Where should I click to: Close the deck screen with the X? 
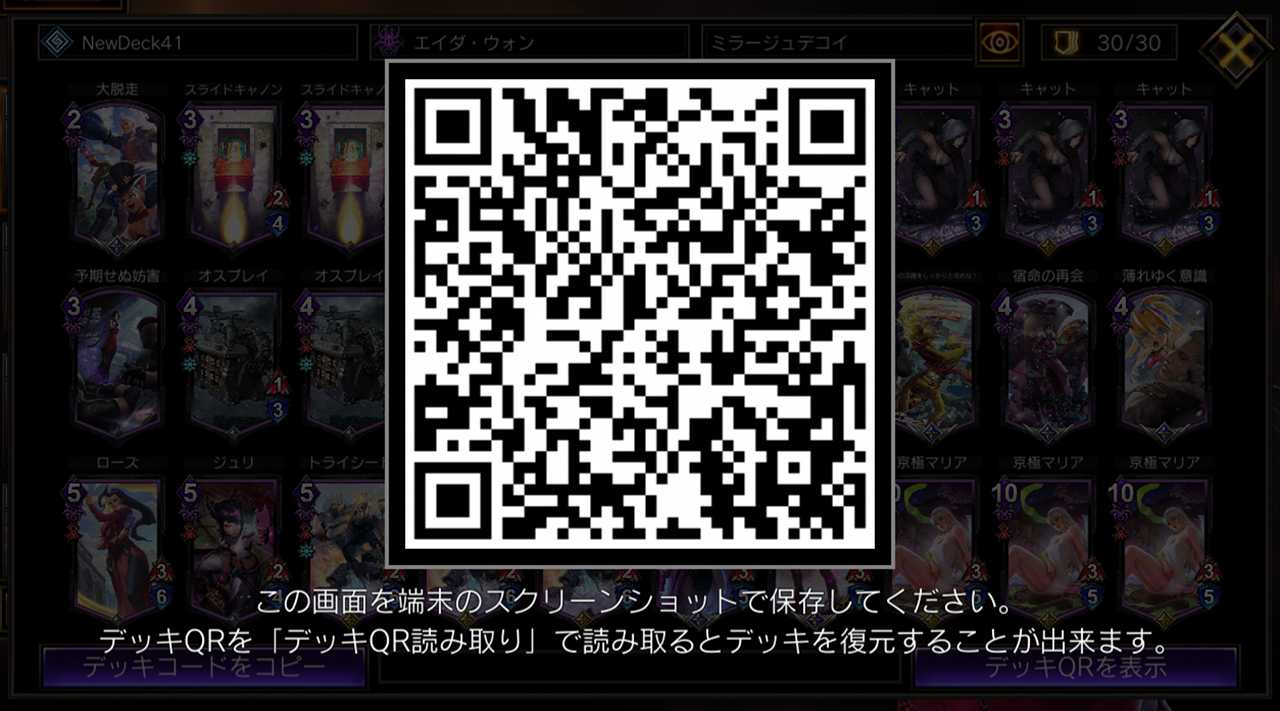coord(1236,45)
